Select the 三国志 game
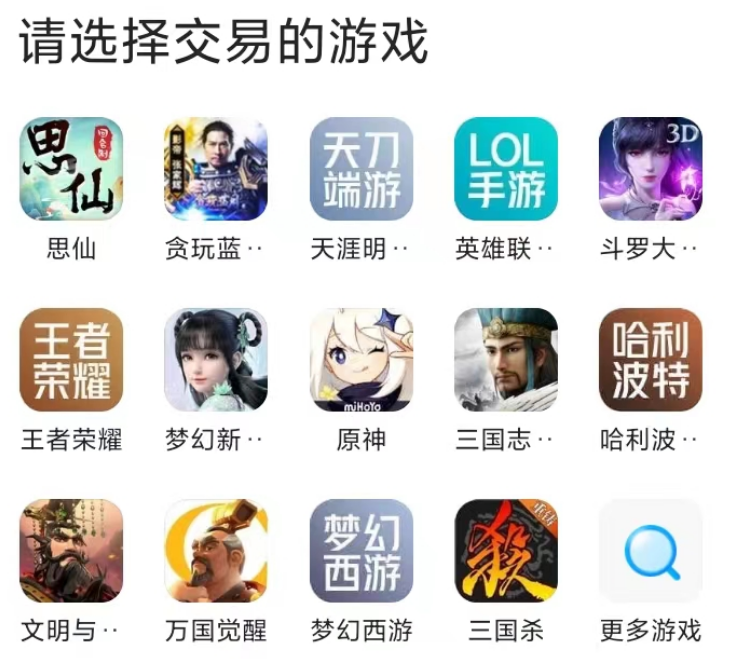The width and height of the screenshot is (745, 660). click(506, 360)
